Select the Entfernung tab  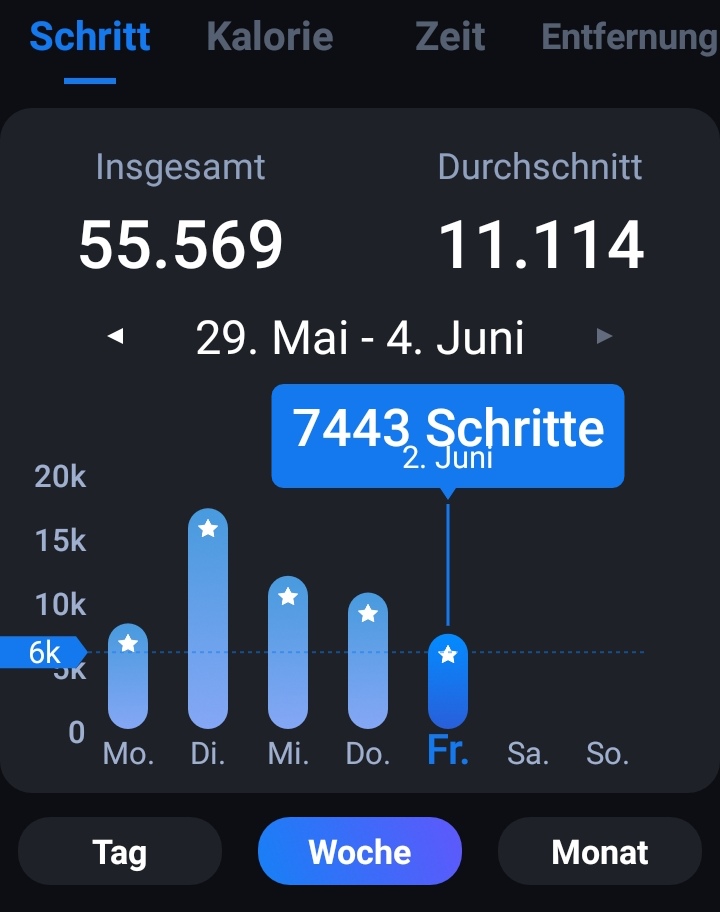pyautogui.click(x=630, y=37)
